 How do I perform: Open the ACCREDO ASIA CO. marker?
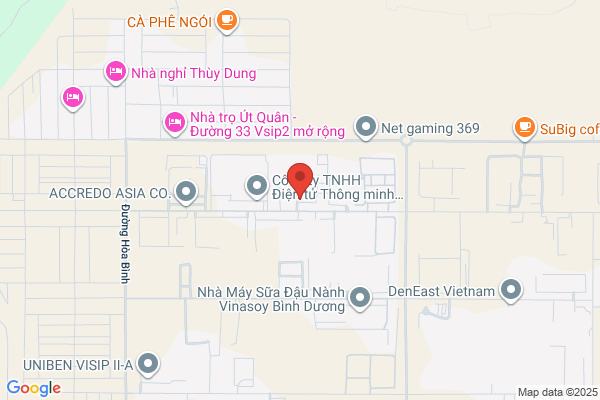pyautogui.click(x=186, y=192)
